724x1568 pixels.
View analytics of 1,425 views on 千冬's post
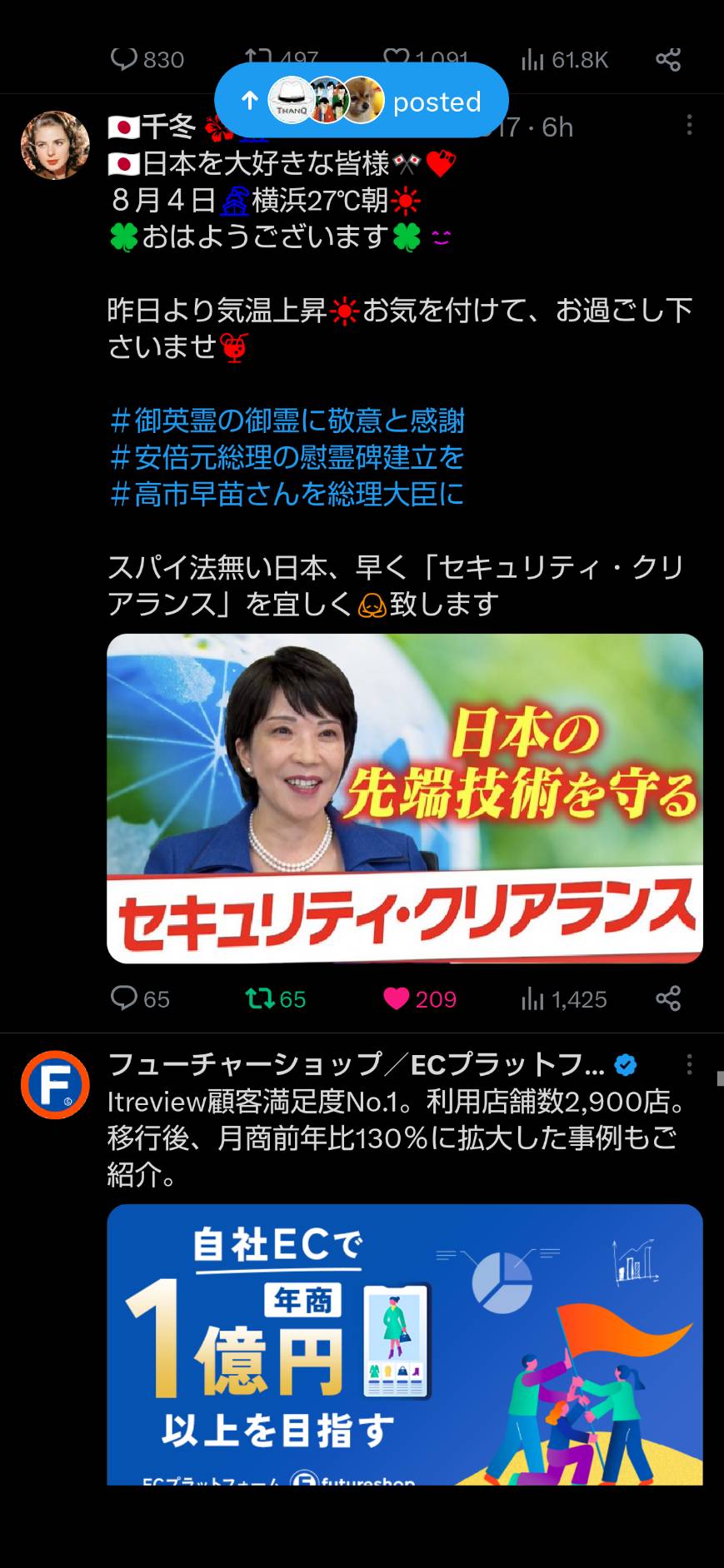pyautogui.click(x=564, y=998)
